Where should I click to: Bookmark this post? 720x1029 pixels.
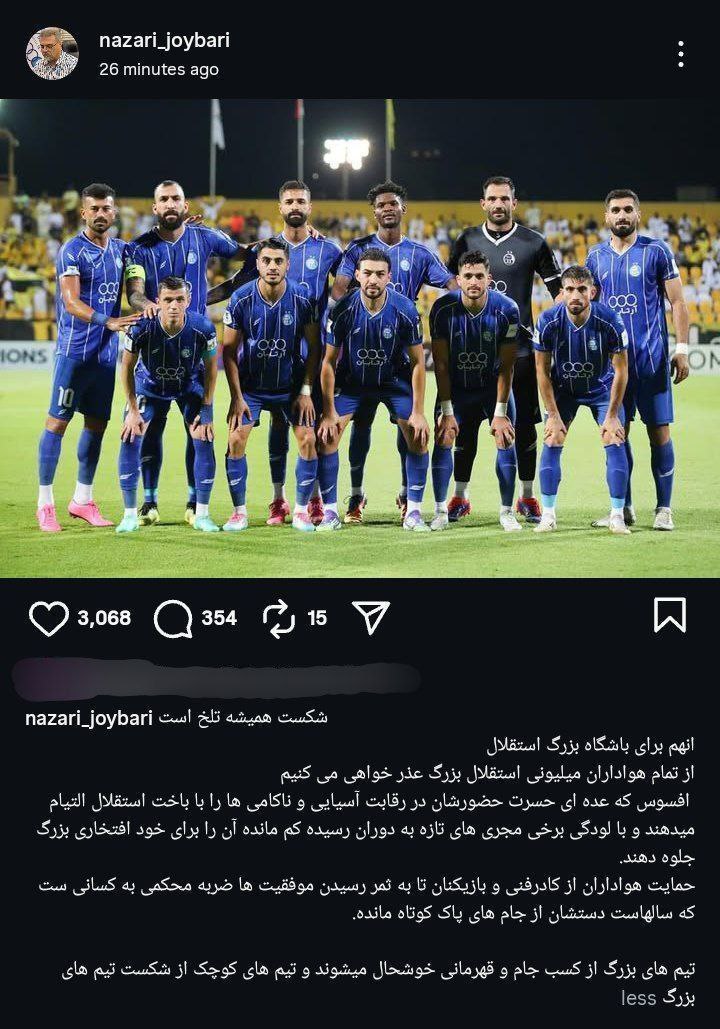pyautogui.click(x=669, y=615)
